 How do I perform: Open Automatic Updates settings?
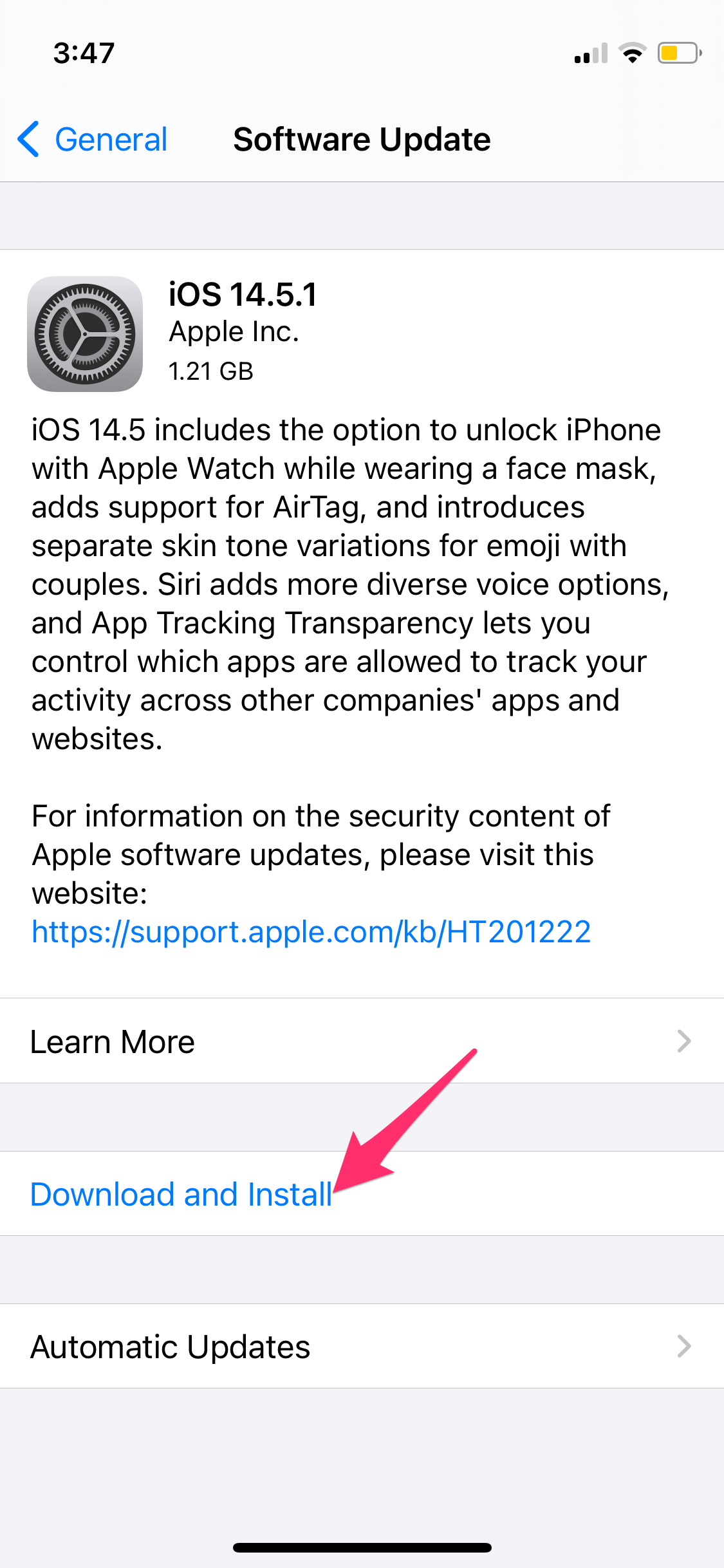(362, 1347)
